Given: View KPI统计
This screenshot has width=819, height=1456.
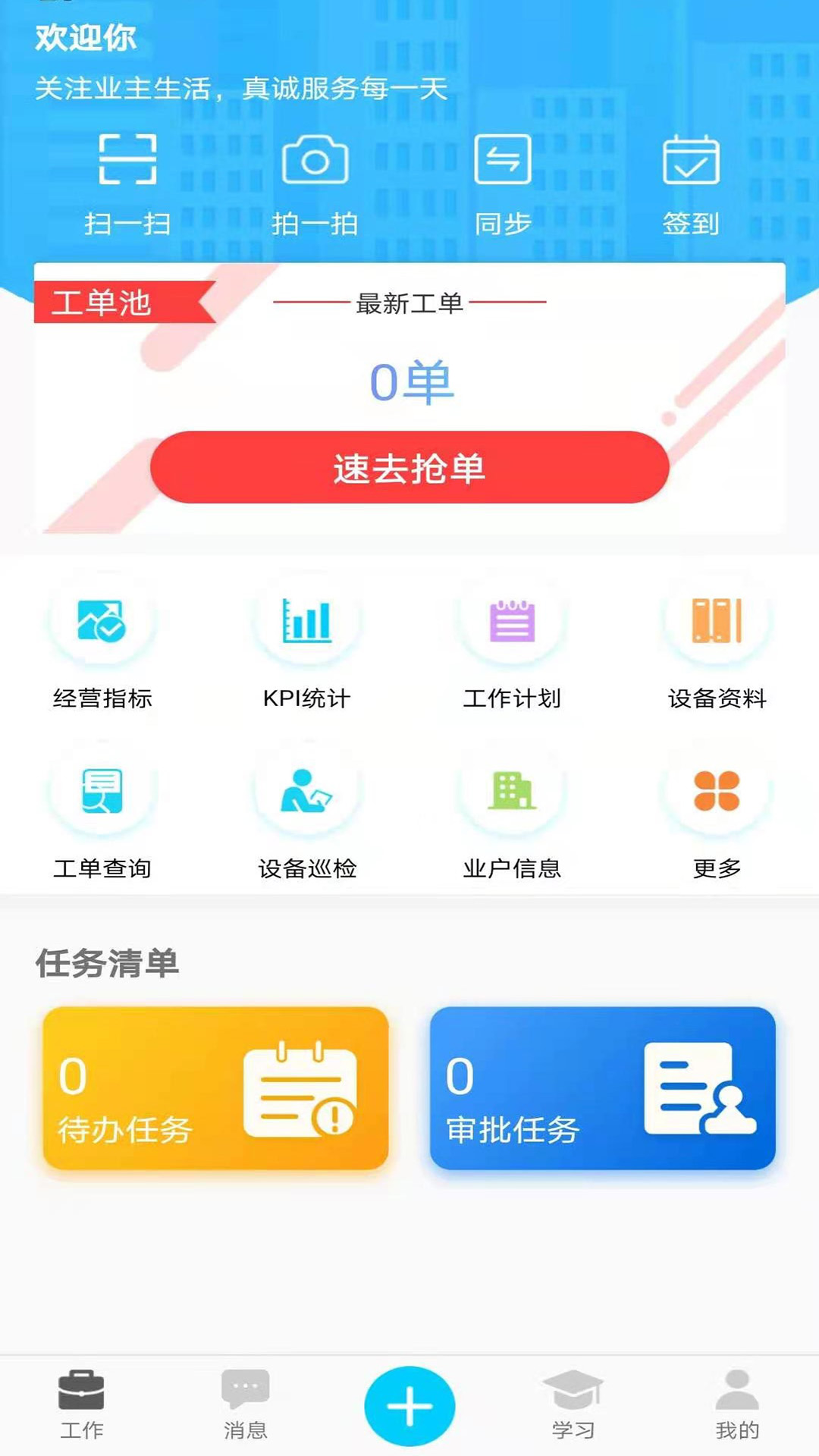Looking at the screenshot, I should 307,643.
